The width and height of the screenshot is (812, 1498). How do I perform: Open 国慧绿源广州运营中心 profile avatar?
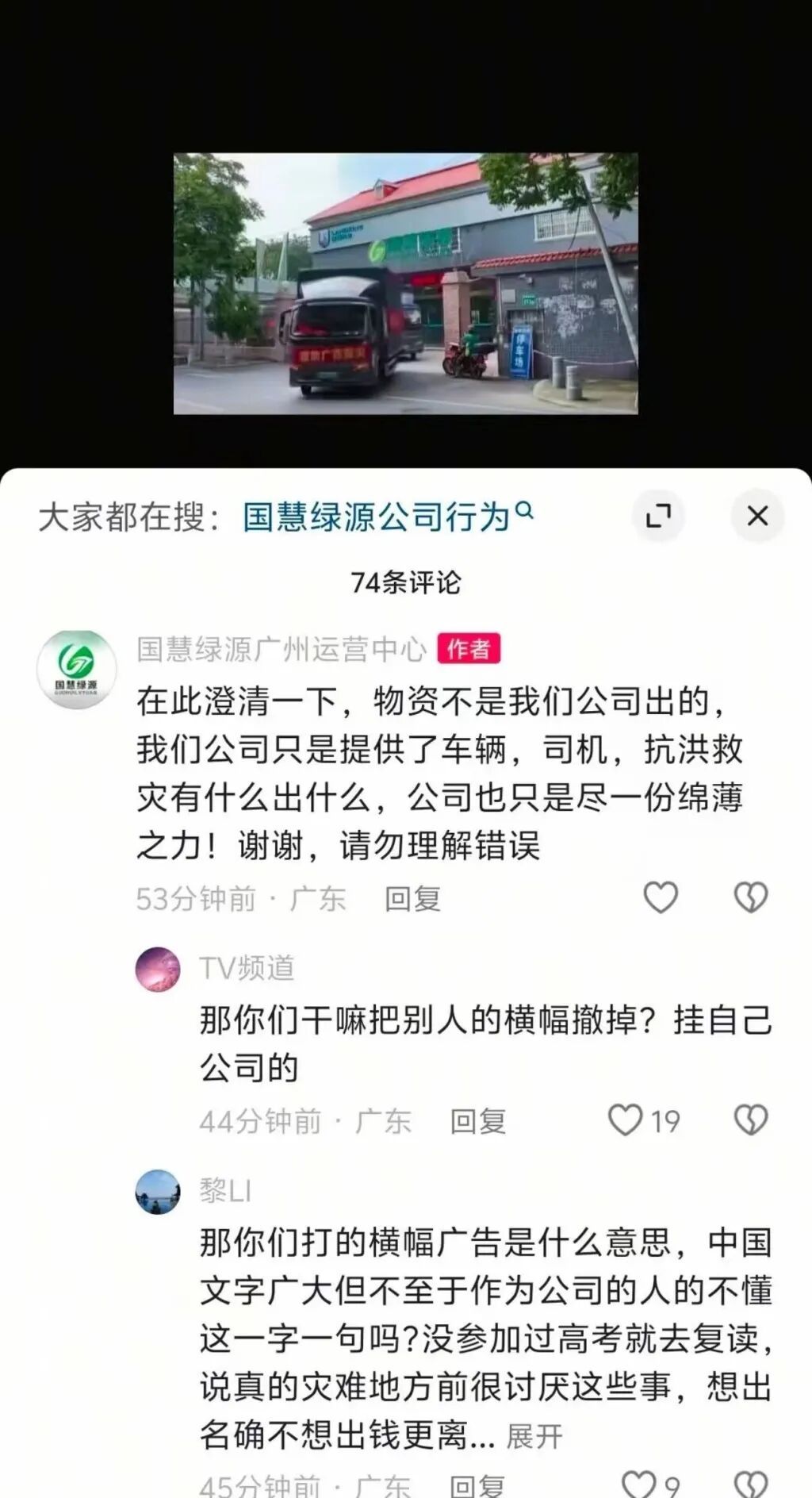pos(76,669)
